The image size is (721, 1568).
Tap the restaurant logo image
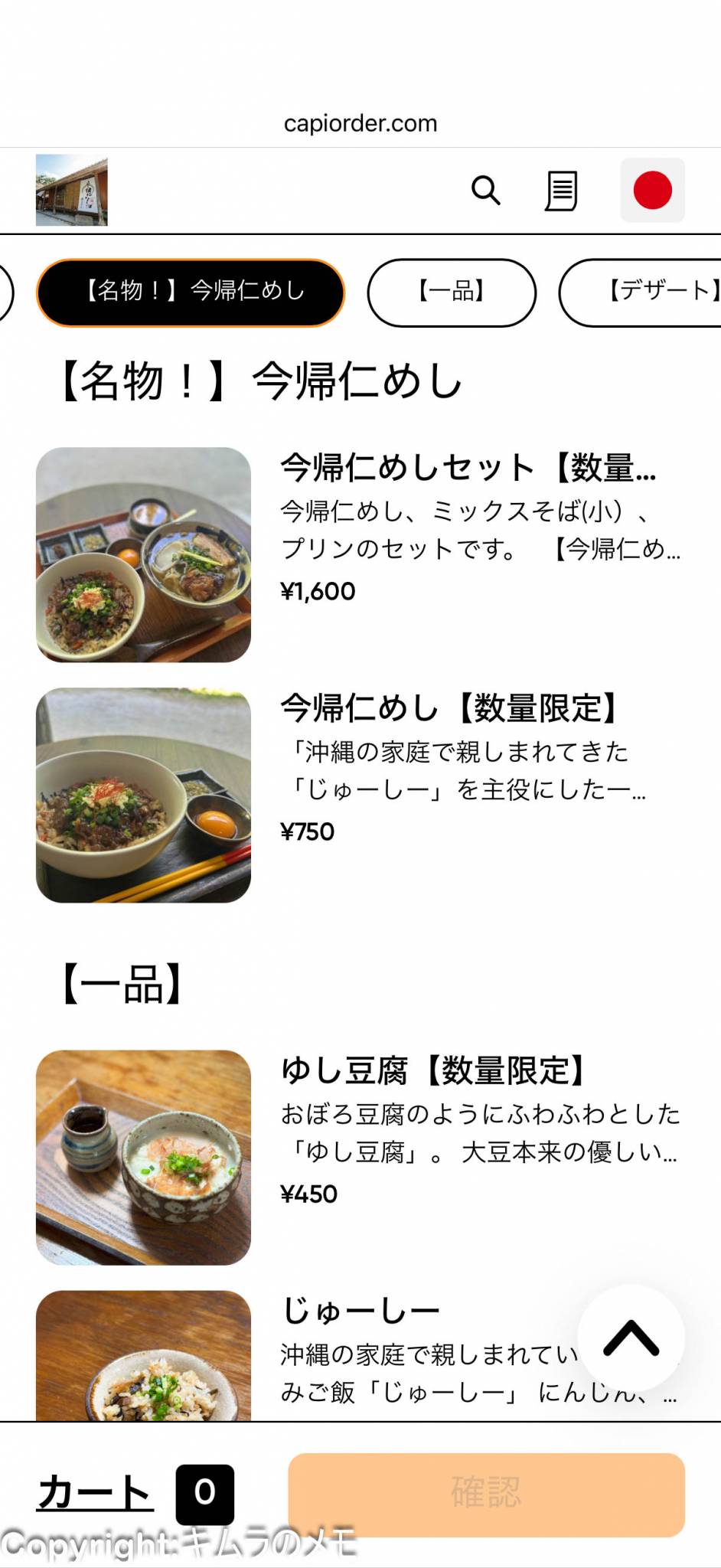pyautogui.click(x=72, y=191)
